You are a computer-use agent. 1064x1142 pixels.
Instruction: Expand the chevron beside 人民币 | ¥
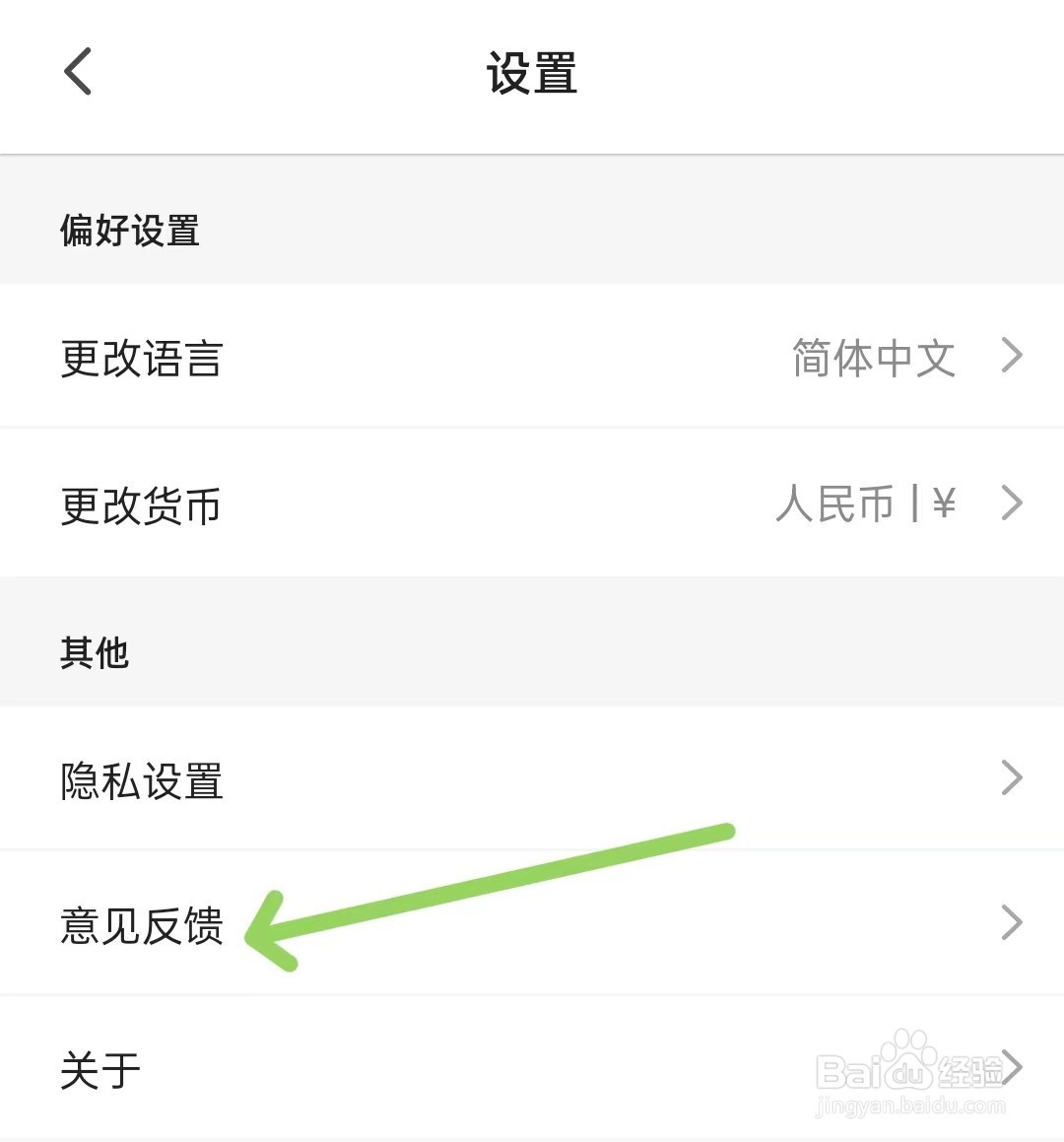click(x=1011, y=503)
